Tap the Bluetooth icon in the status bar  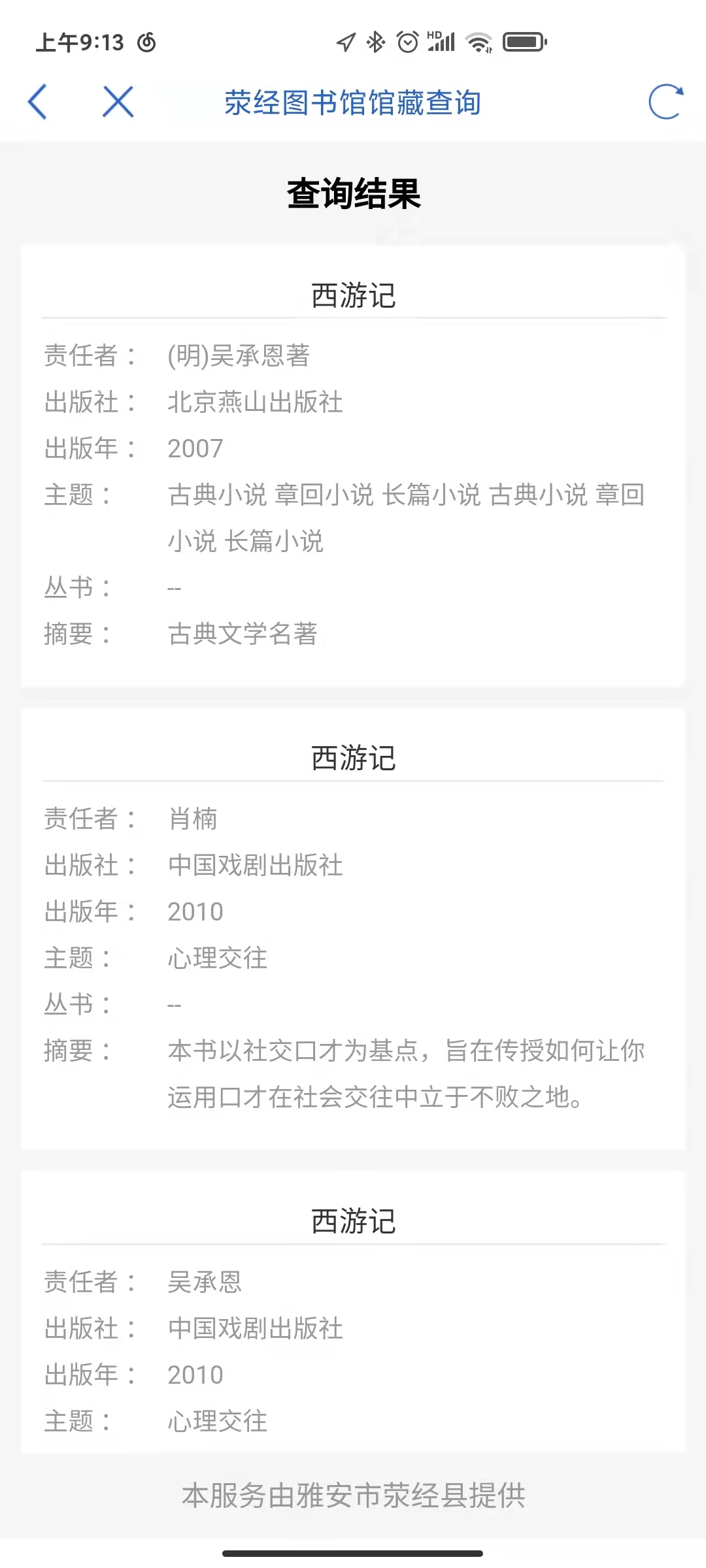(x=375, y=41)
